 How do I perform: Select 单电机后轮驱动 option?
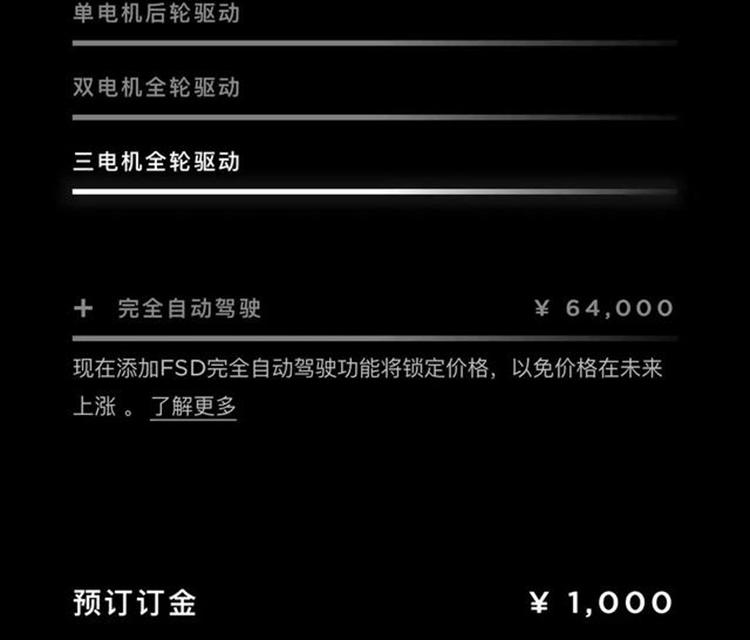tap(156, 14)
